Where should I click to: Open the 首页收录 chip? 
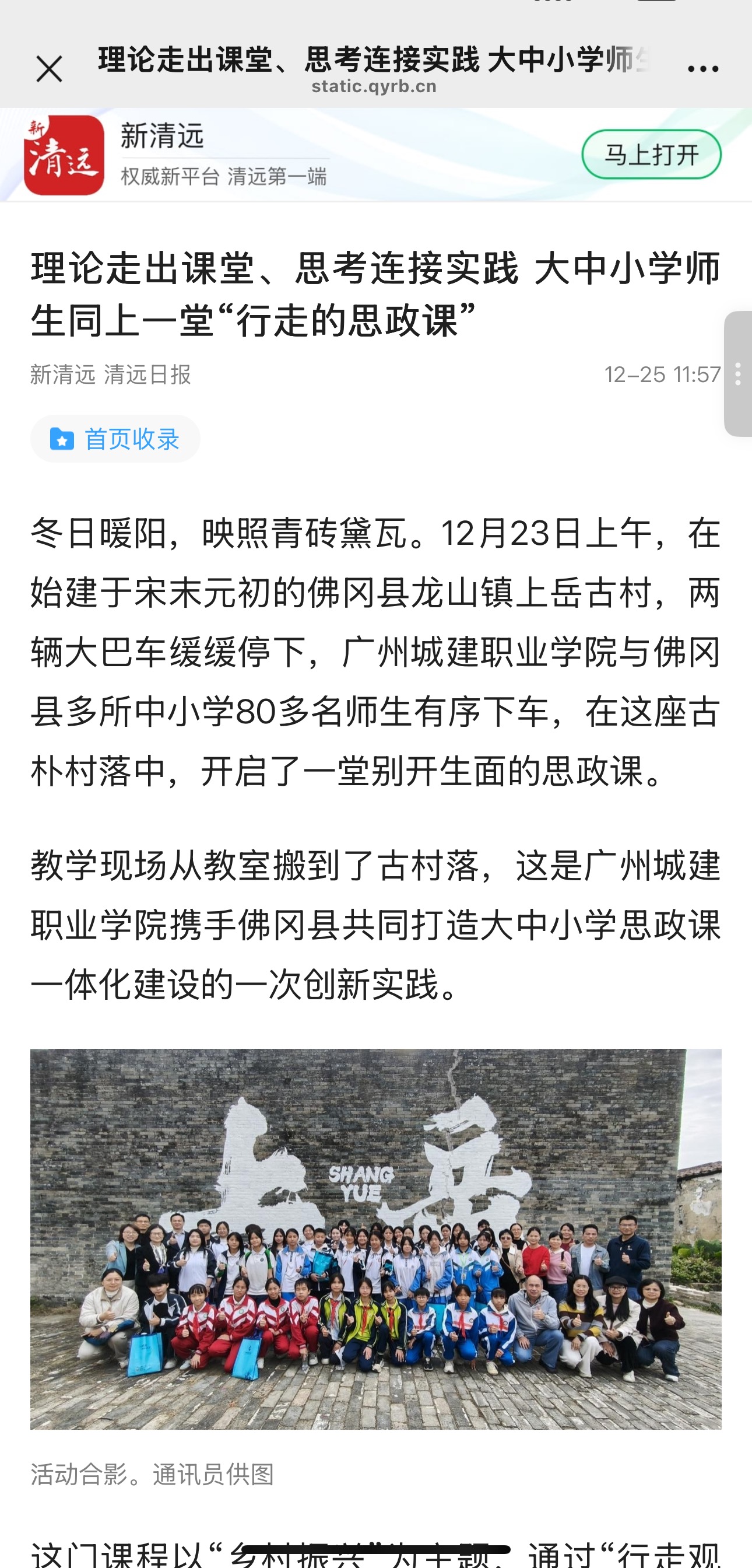click(115, 439)
